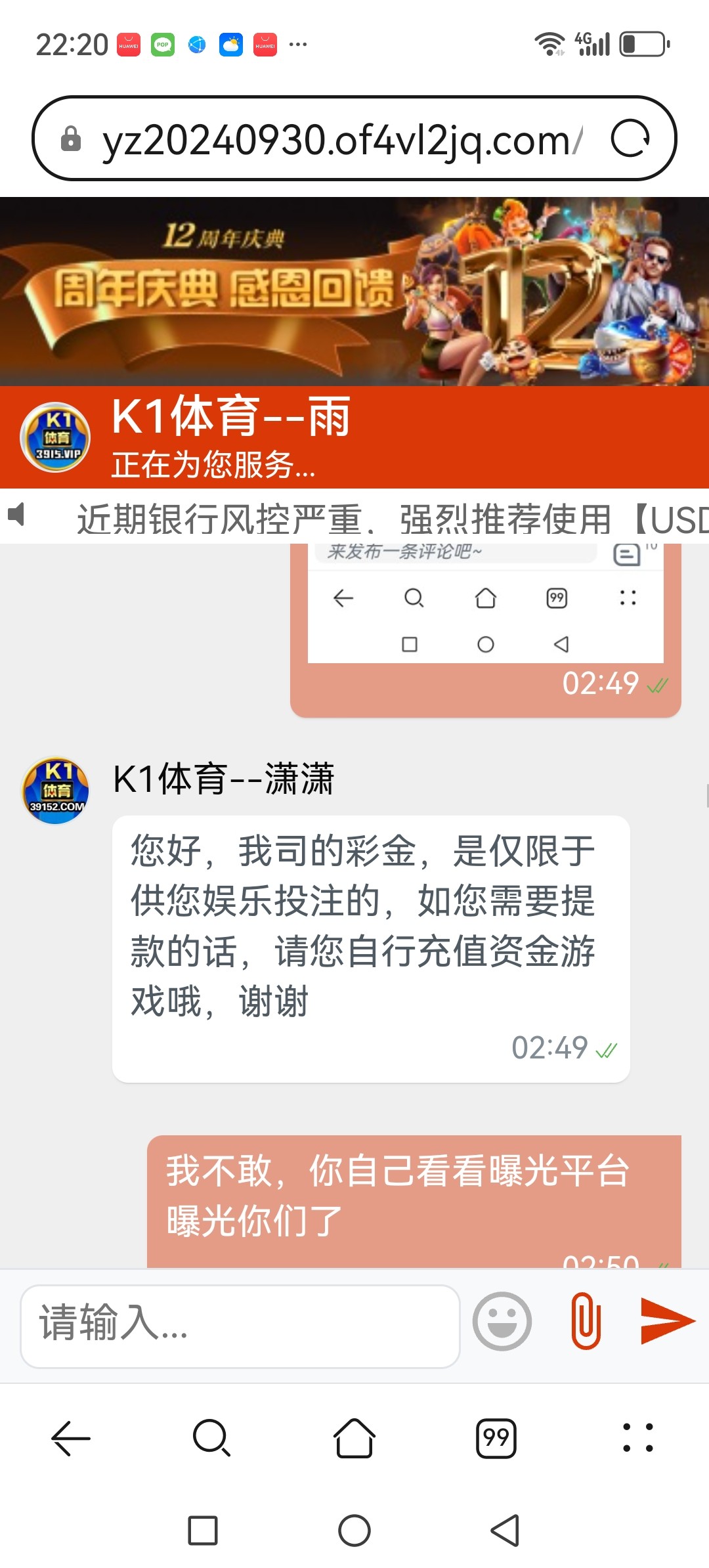
Task: Go back in the browser toolbar
Action: (71, 1439)
